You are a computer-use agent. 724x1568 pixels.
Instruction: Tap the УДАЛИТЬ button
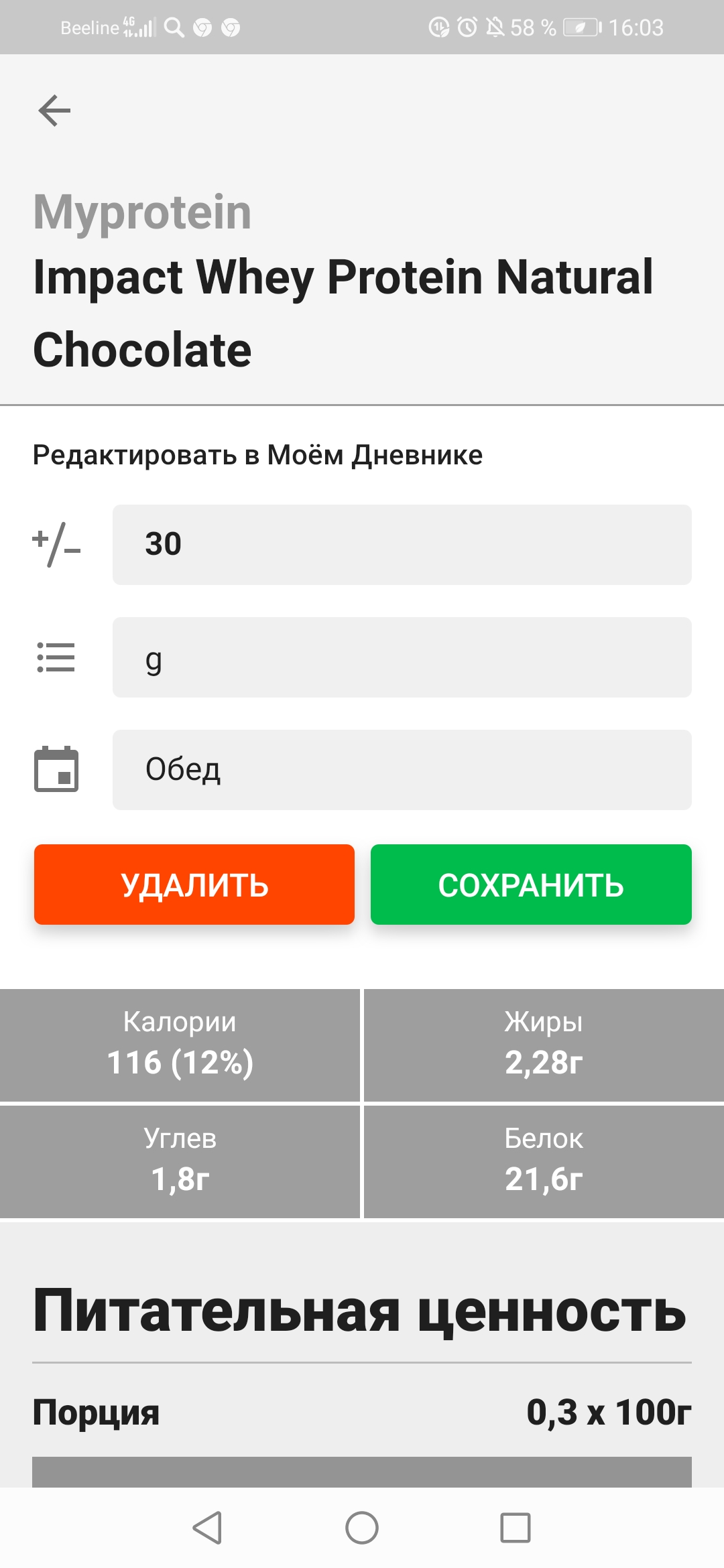pyautogui.click(x=194, y=885)
